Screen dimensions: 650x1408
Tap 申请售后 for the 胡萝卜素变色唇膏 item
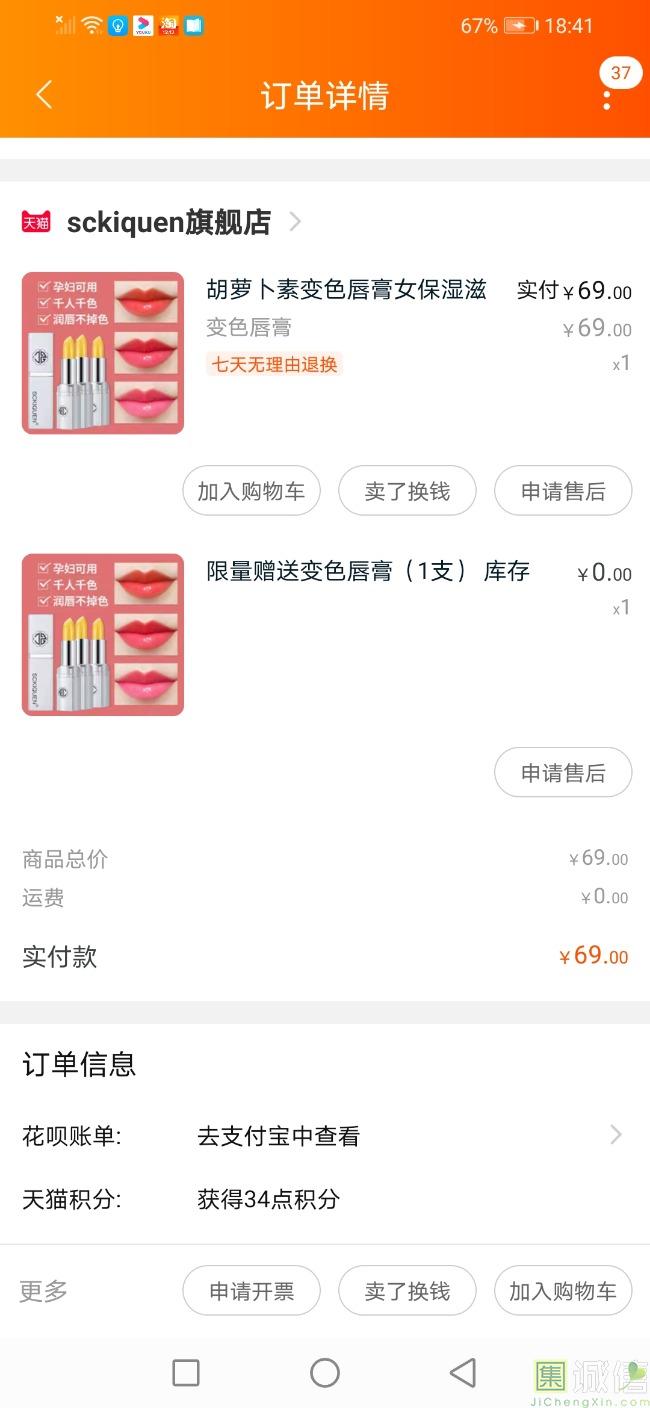click(563, 491)
